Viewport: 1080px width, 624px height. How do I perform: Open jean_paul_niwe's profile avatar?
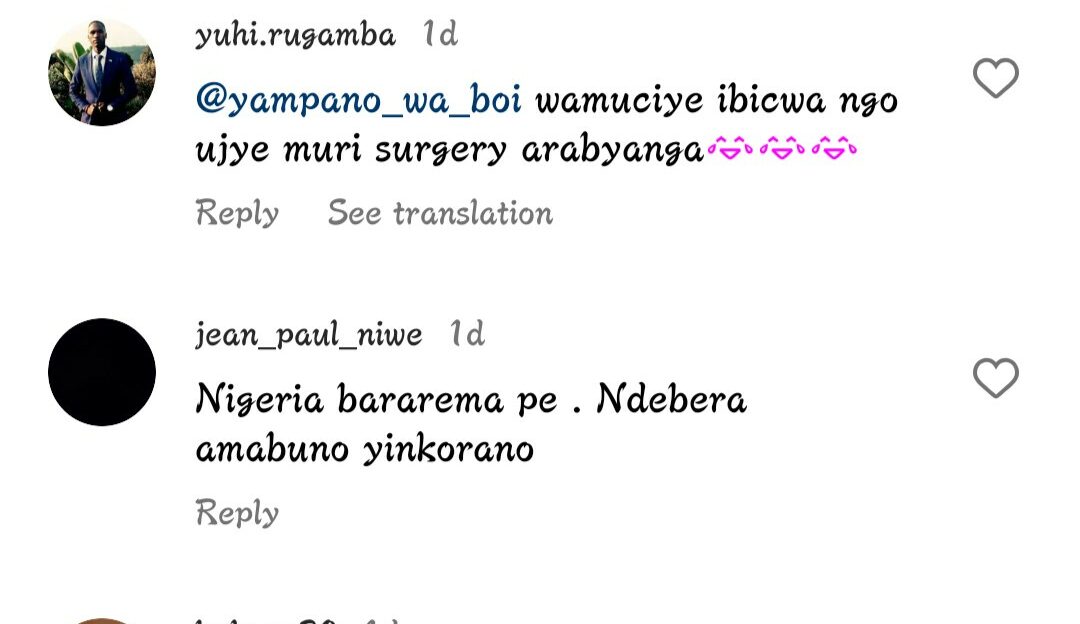tap(102, 372)
